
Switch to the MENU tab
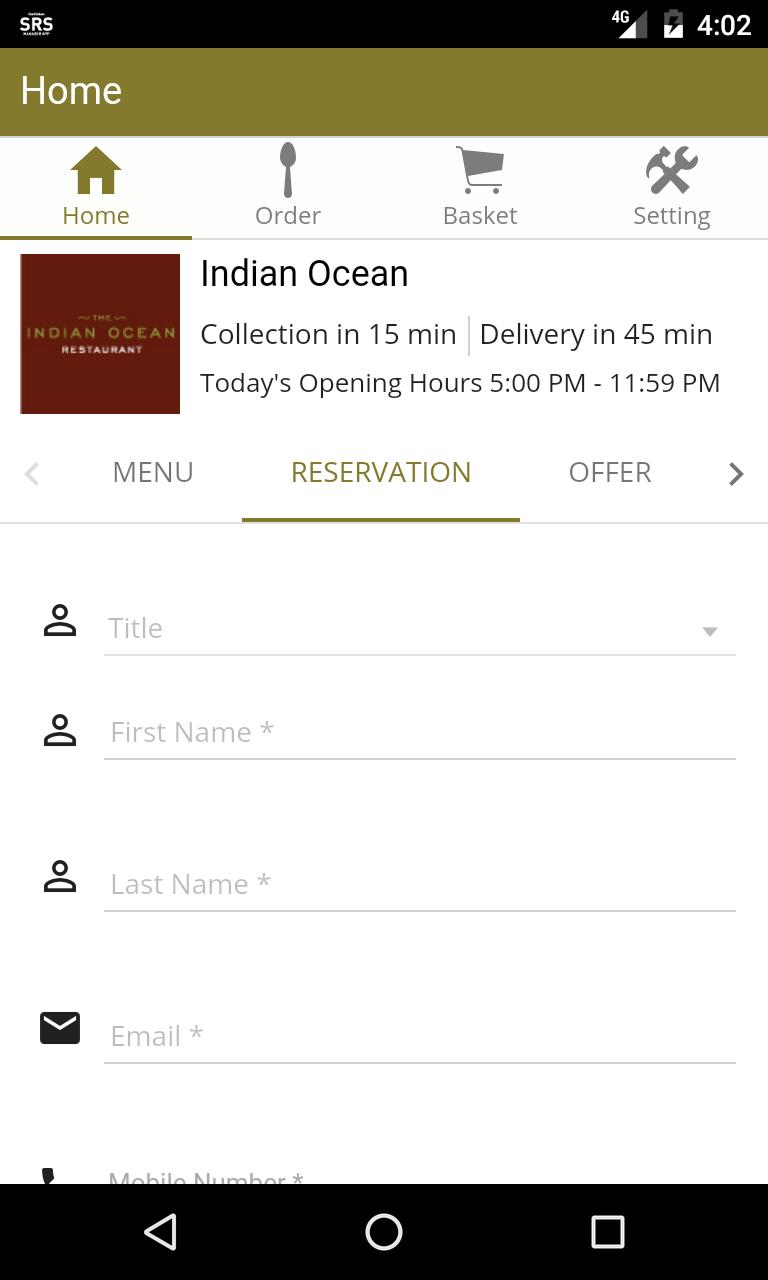click(x=152, y=472)
